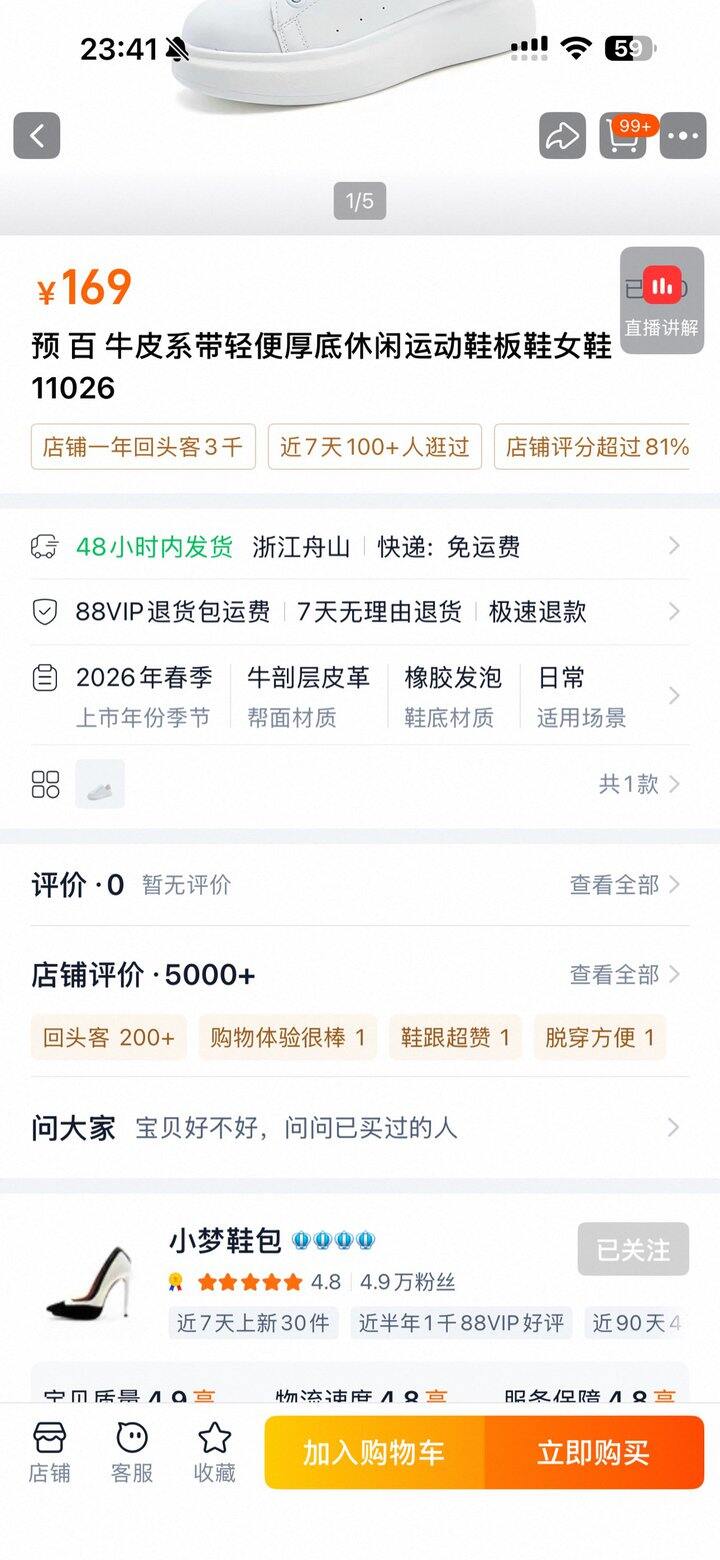Tap 加入购物车 to add to cart

click(374, 1453)
